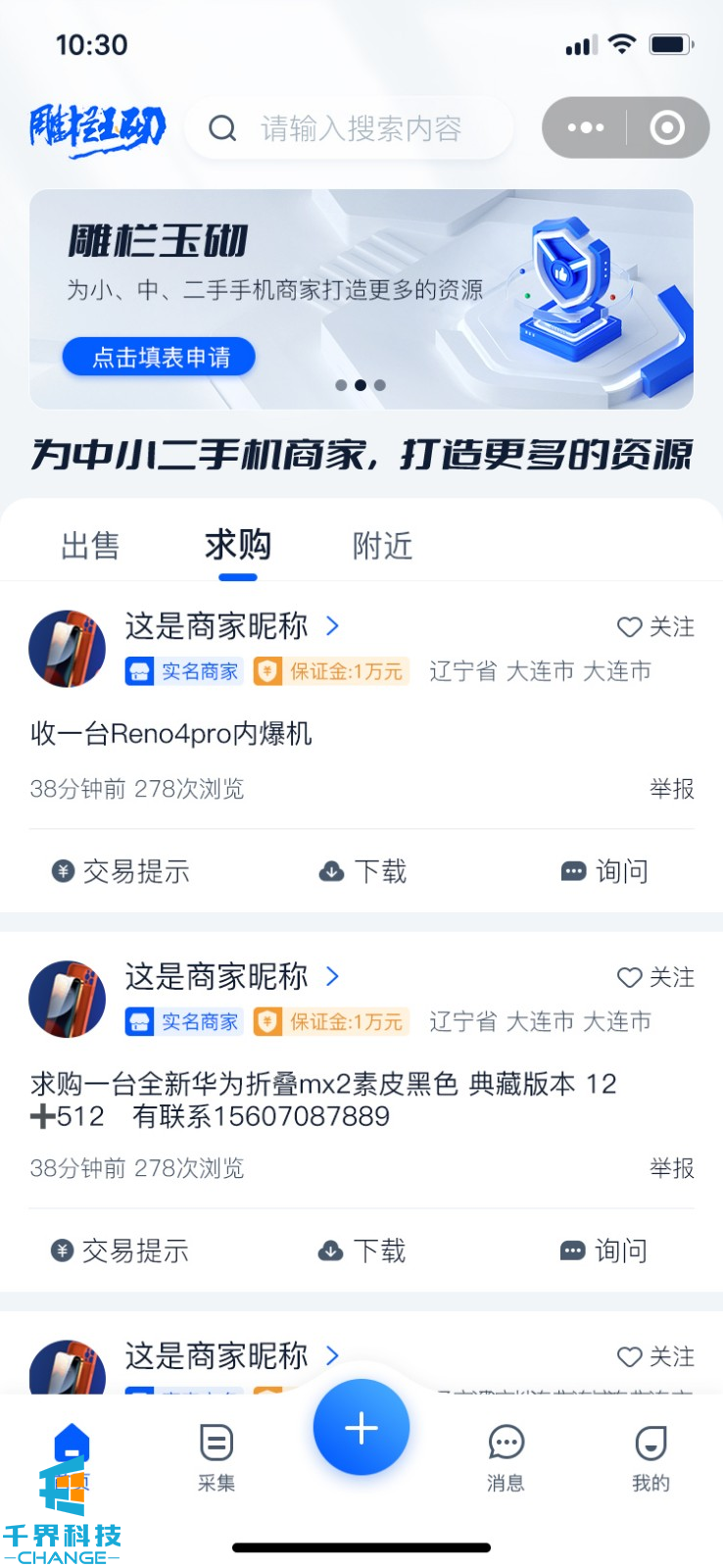Image resolution: width=723 pixels, height=1568 pixels.
Task: Switch to the 附近 tab
Action: [x=382, y=546]
